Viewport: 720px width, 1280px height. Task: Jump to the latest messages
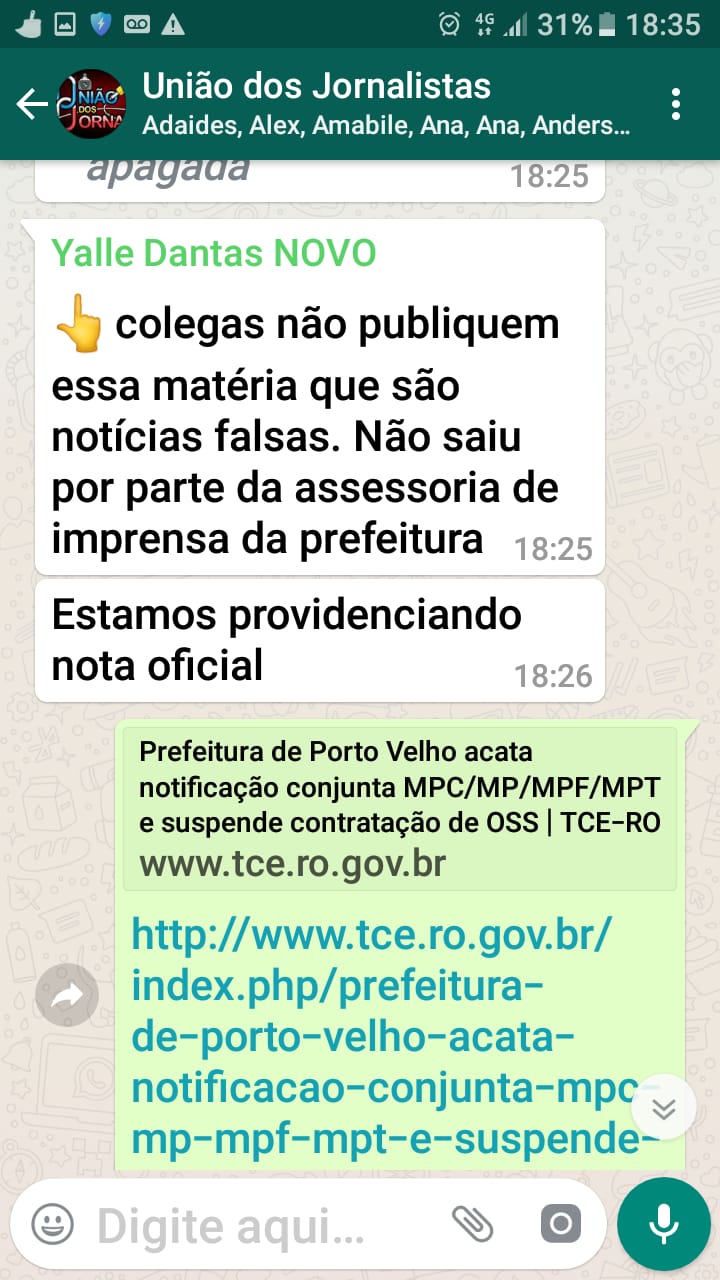pos(664,1107)
